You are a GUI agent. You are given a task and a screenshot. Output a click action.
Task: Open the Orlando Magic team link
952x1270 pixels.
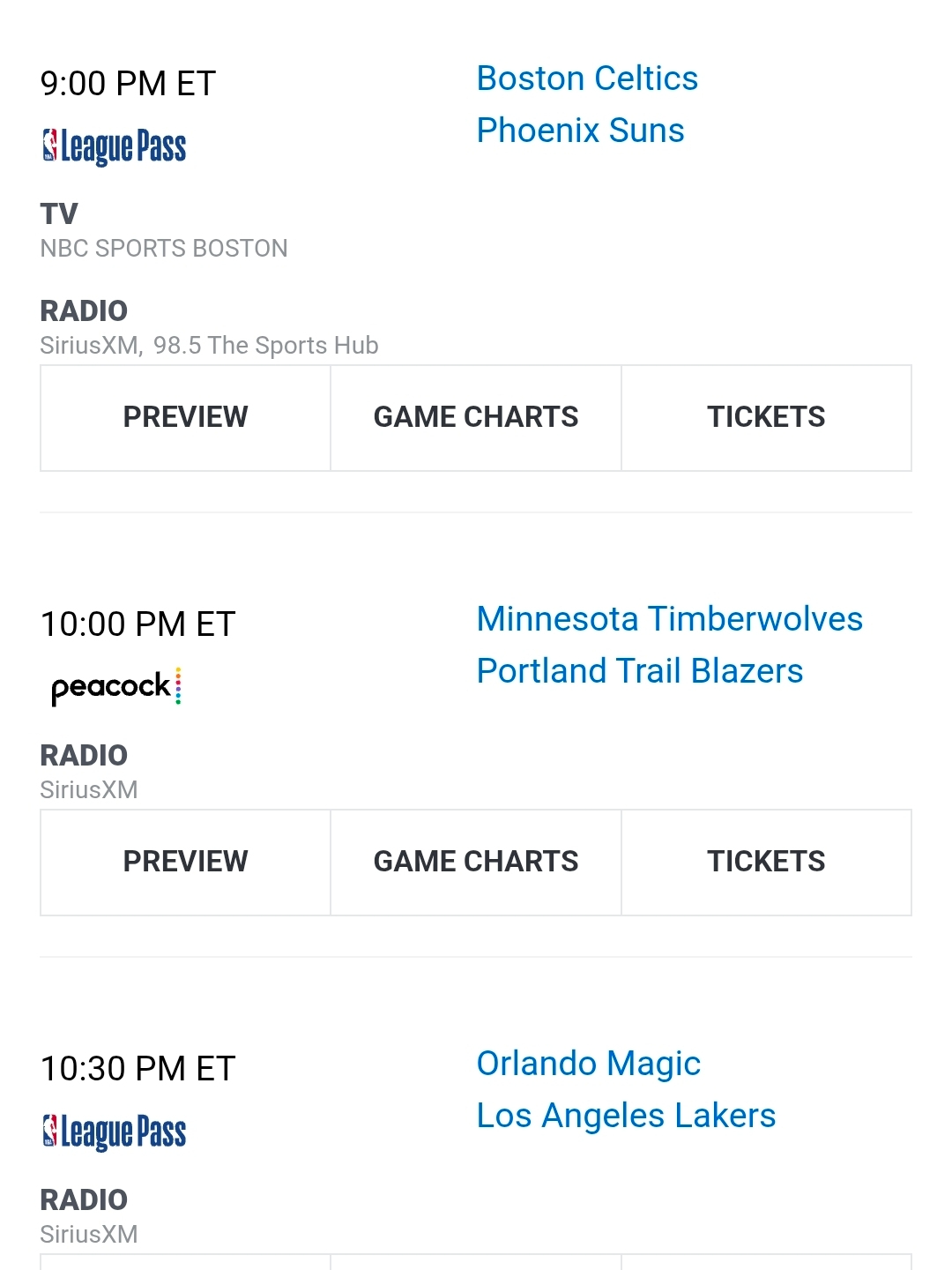coord(588,1064)
